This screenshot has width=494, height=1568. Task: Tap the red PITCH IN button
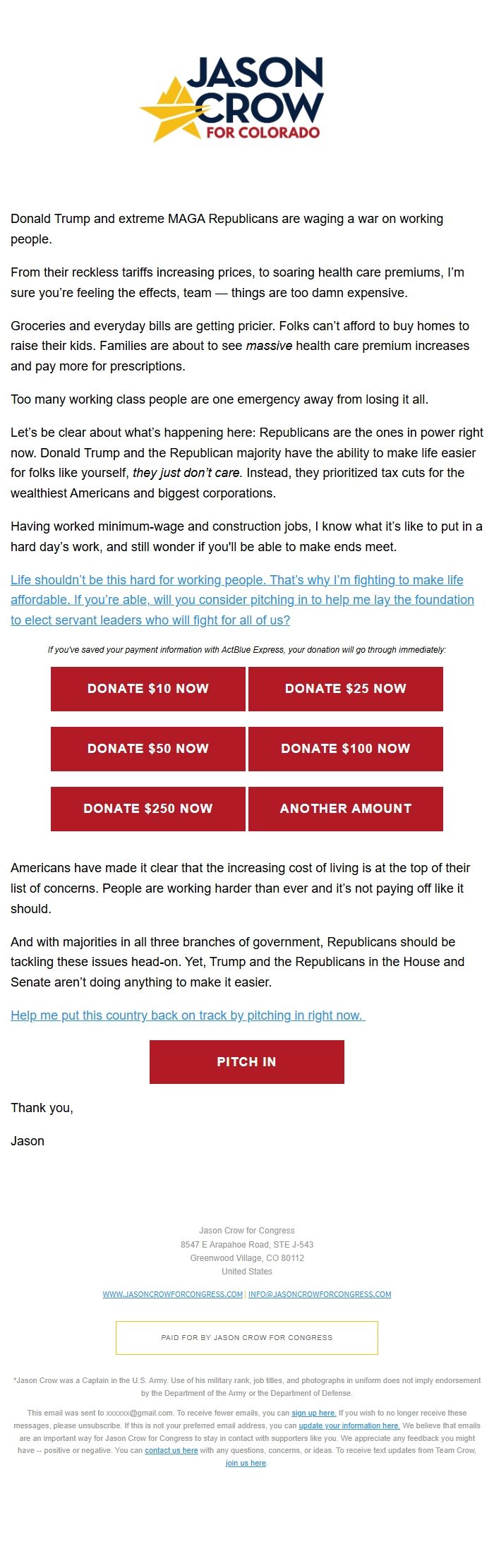click(x=247, y=1062)
